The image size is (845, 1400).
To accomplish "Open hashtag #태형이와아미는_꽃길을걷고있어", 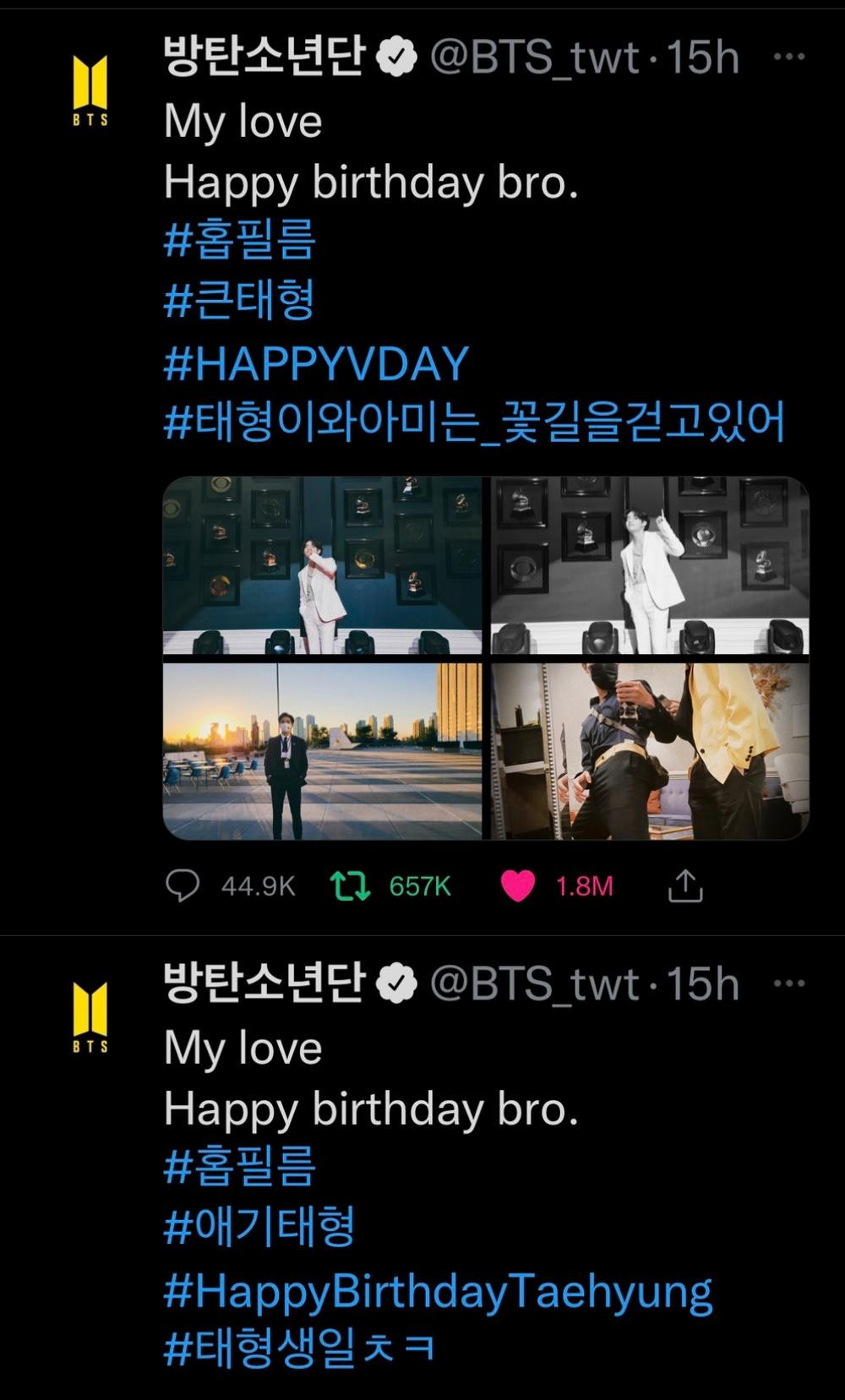I will tap(473, 422).
